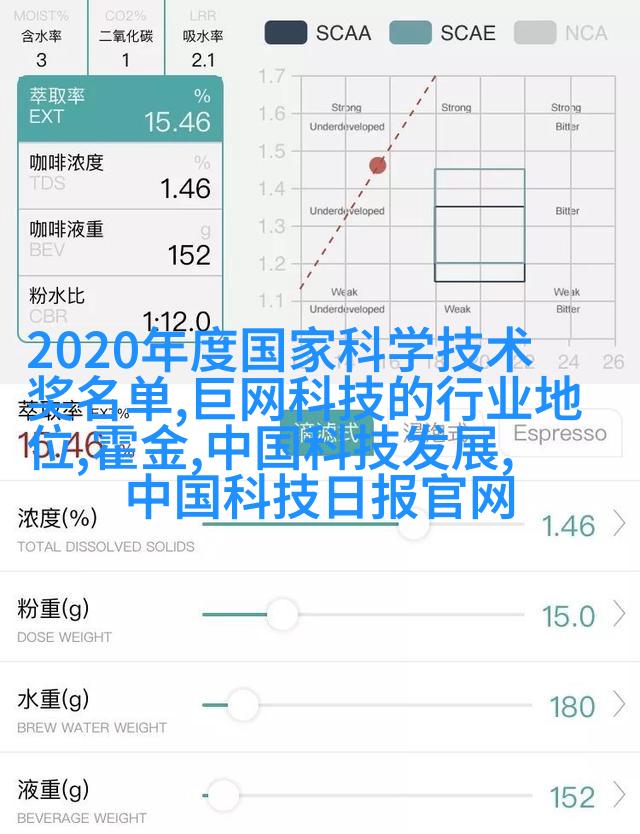Screen dimensions: 640x834
Task: Open the 浓度 1.46 value chevron
Action: point(619,524)
